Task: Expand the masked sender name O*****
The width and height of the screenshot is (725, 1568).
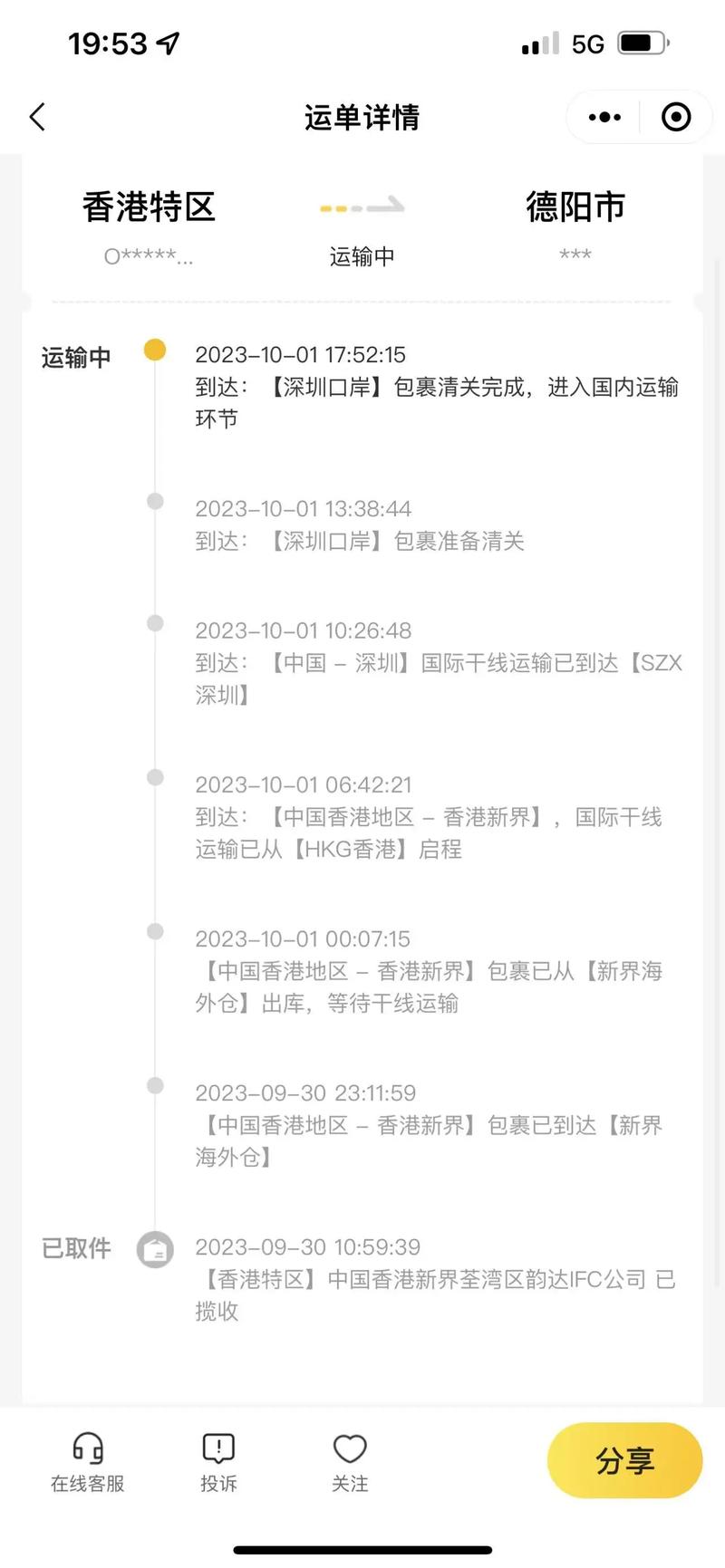Action: (150, 256)
